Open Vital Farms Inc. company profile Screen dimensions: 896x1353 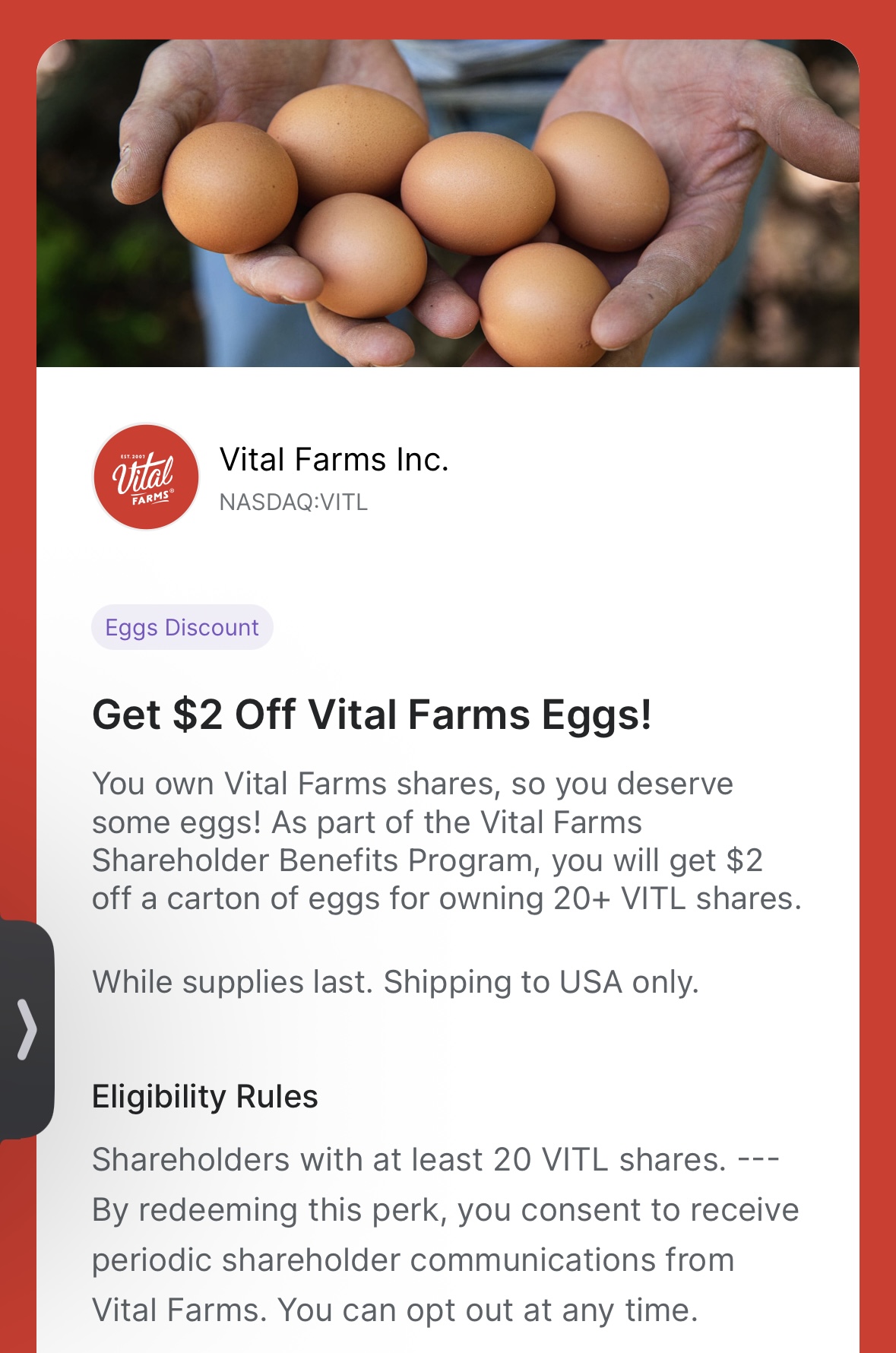coord(334,460)
